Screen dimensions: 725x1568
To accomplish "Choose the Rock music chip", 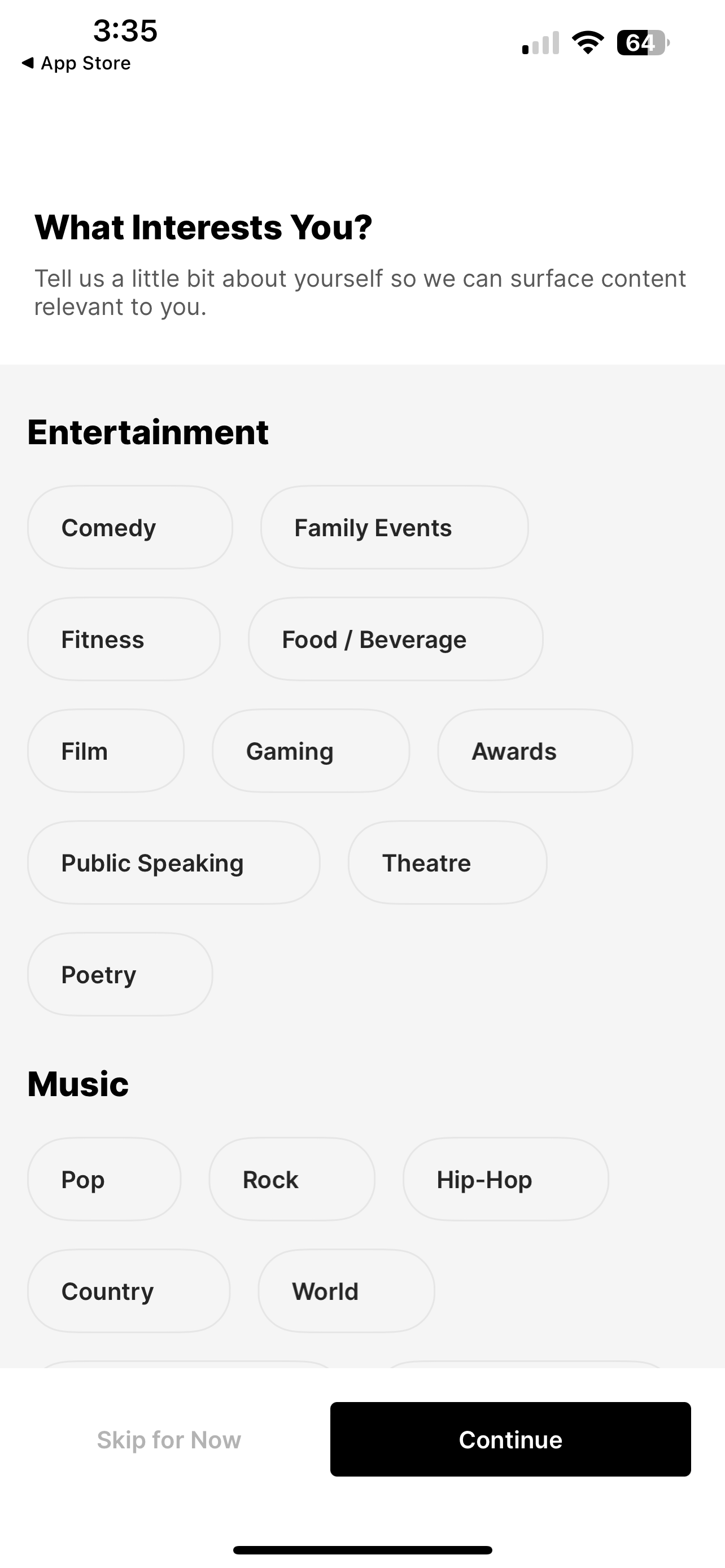I will [291, 1179].
